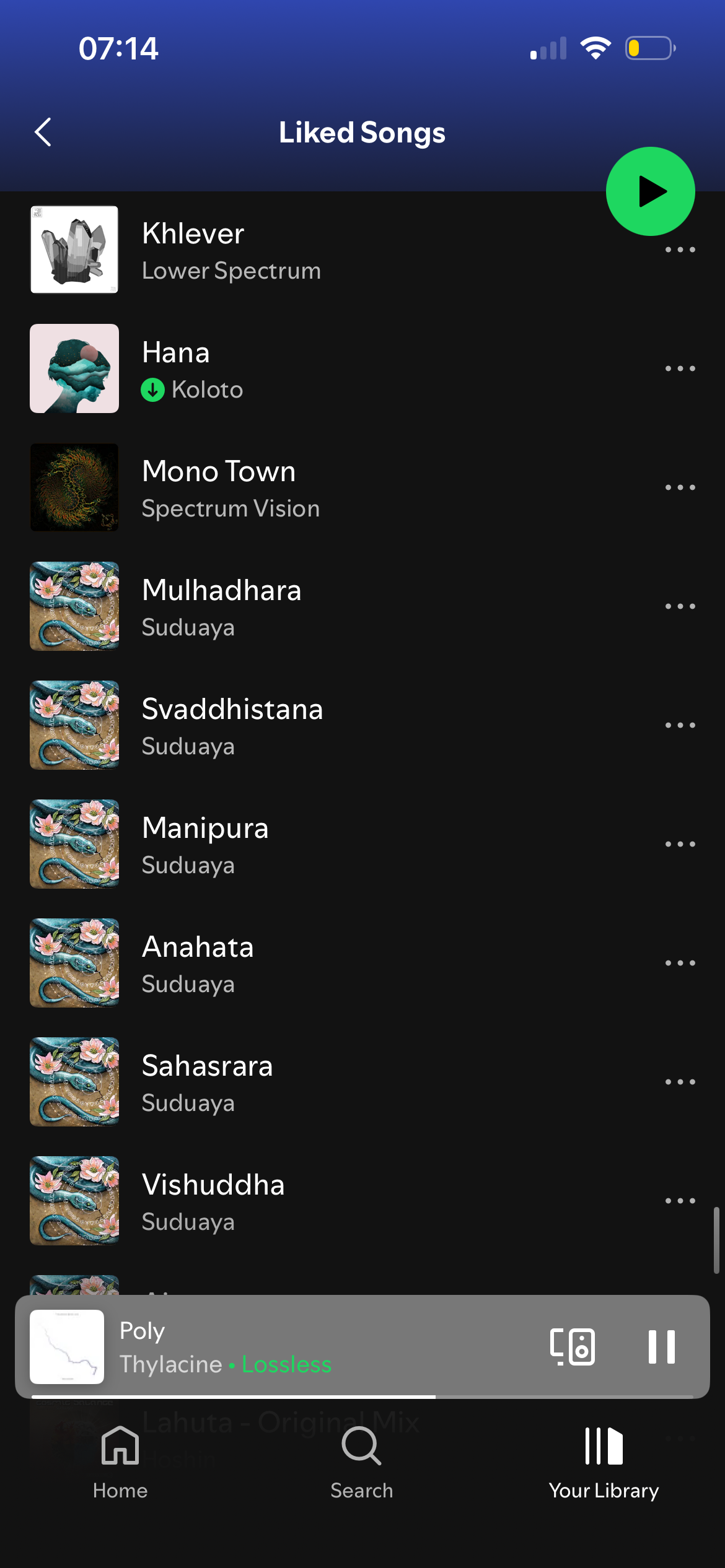This screenshot has width=725, height=1568.
Task: Go back from Liked Songs
Action: [x=43, y=132]
